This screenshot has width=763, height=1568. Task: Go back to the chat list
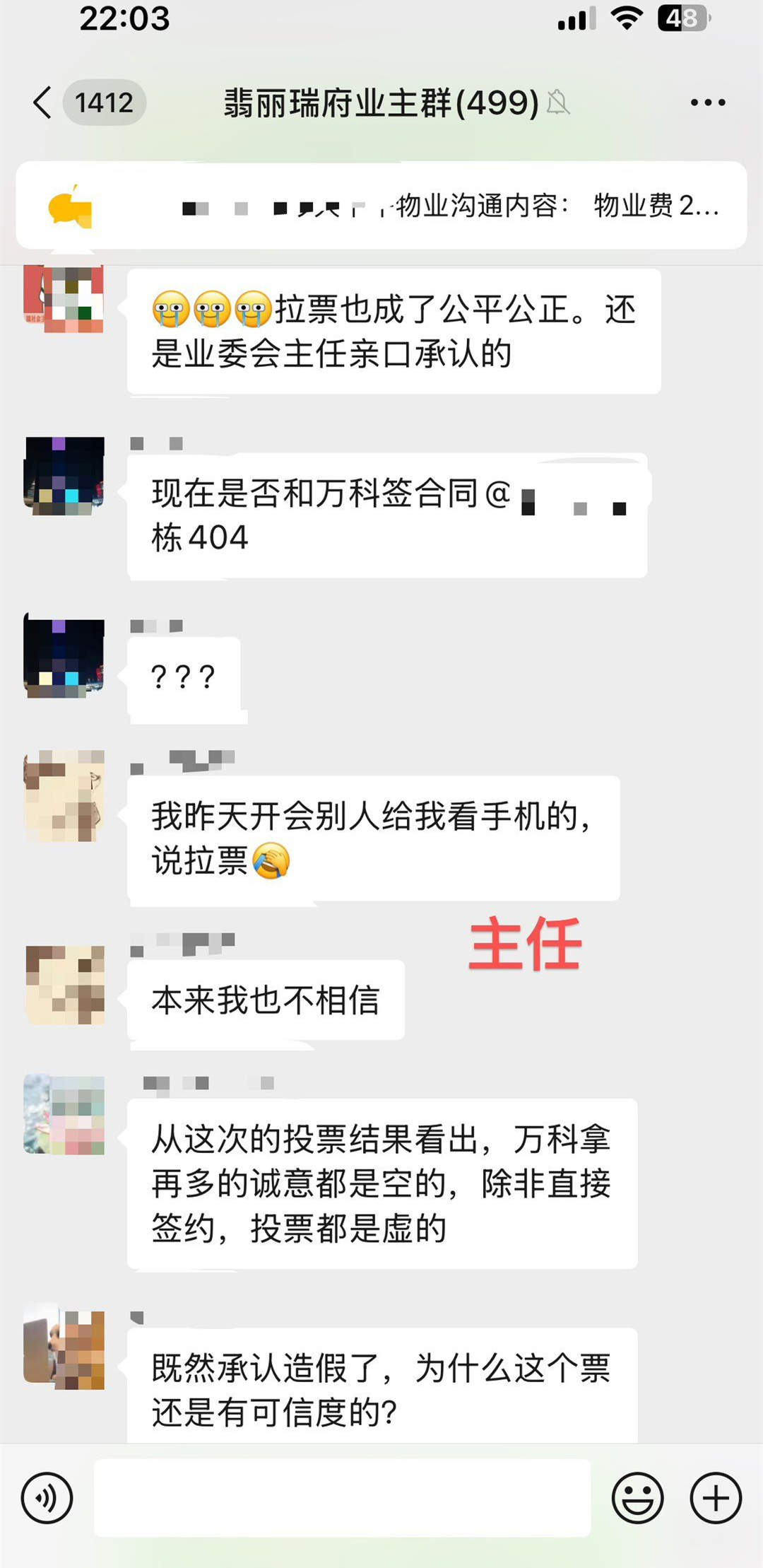pyautogui.click(x=44, y=103)
